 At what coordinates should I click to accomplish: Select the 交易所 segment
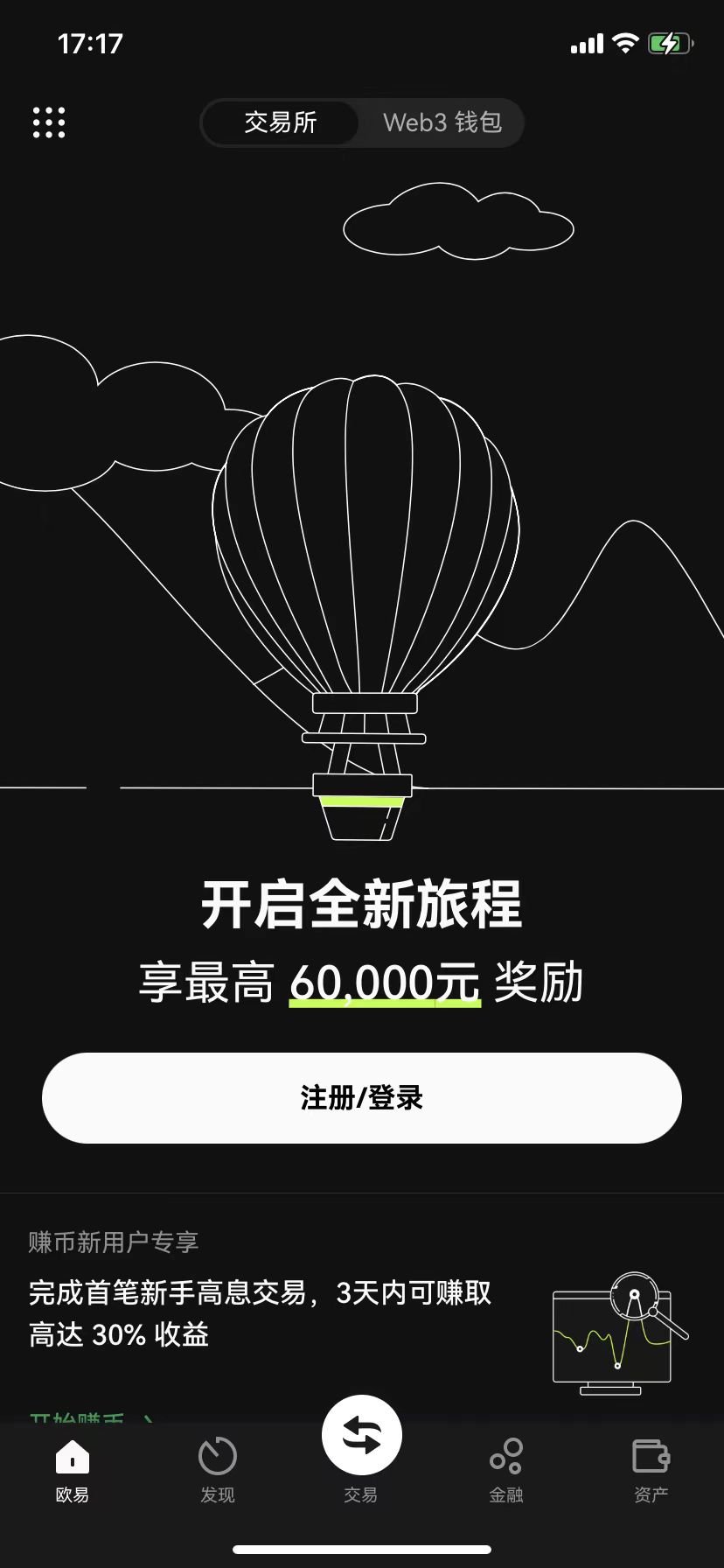281,122
